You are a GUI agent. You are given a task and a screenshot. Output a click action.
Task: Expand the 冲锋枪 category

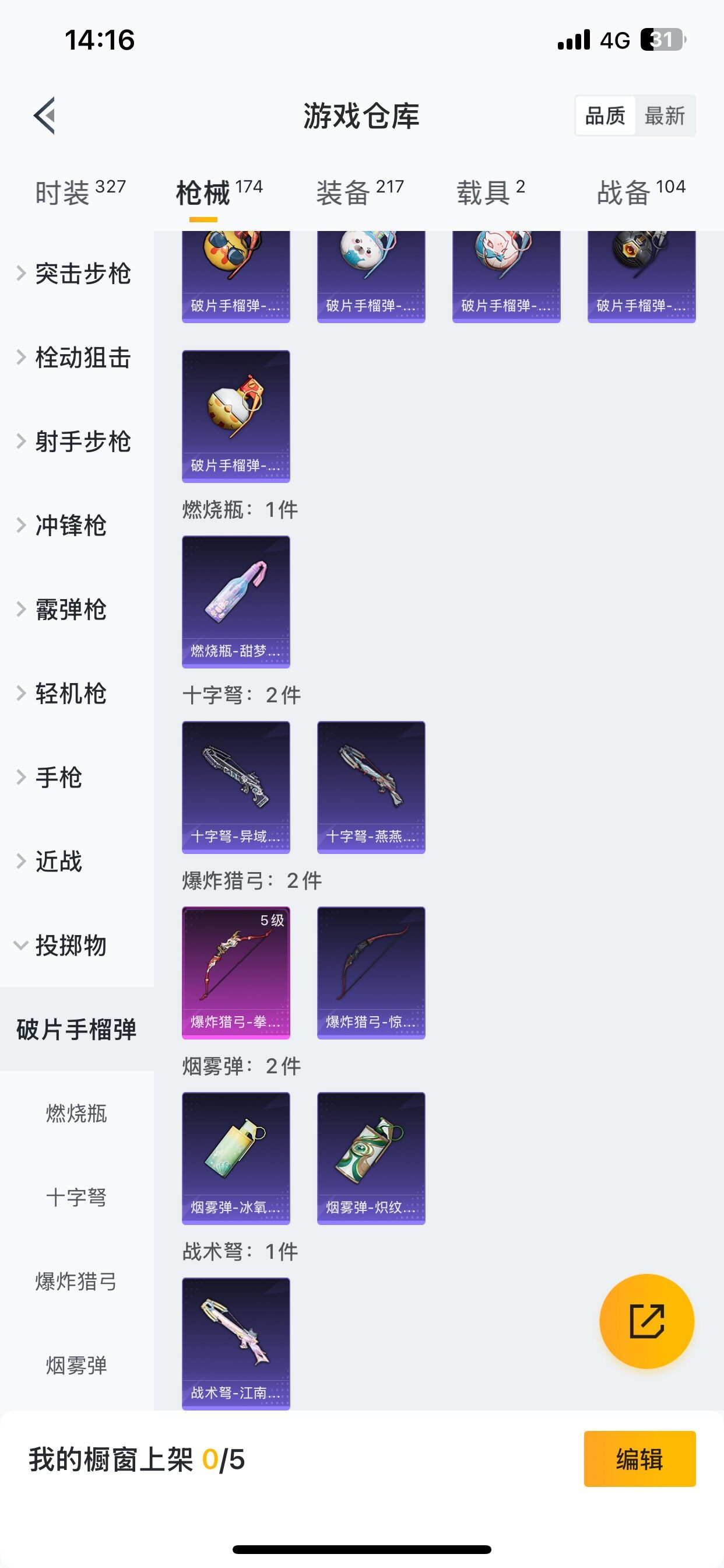point(71,526)
